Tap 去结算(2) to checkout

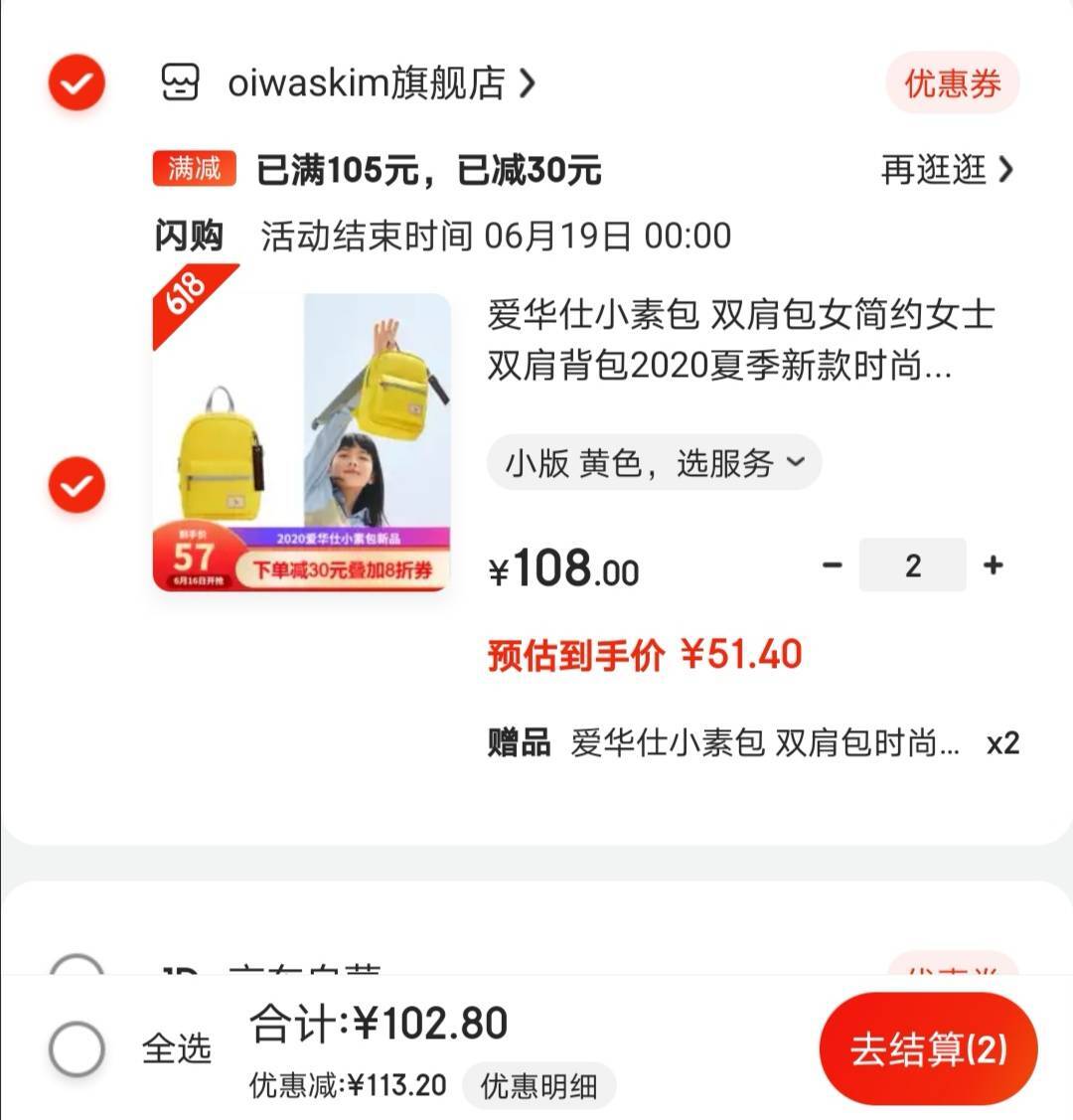coord(928,1048)
